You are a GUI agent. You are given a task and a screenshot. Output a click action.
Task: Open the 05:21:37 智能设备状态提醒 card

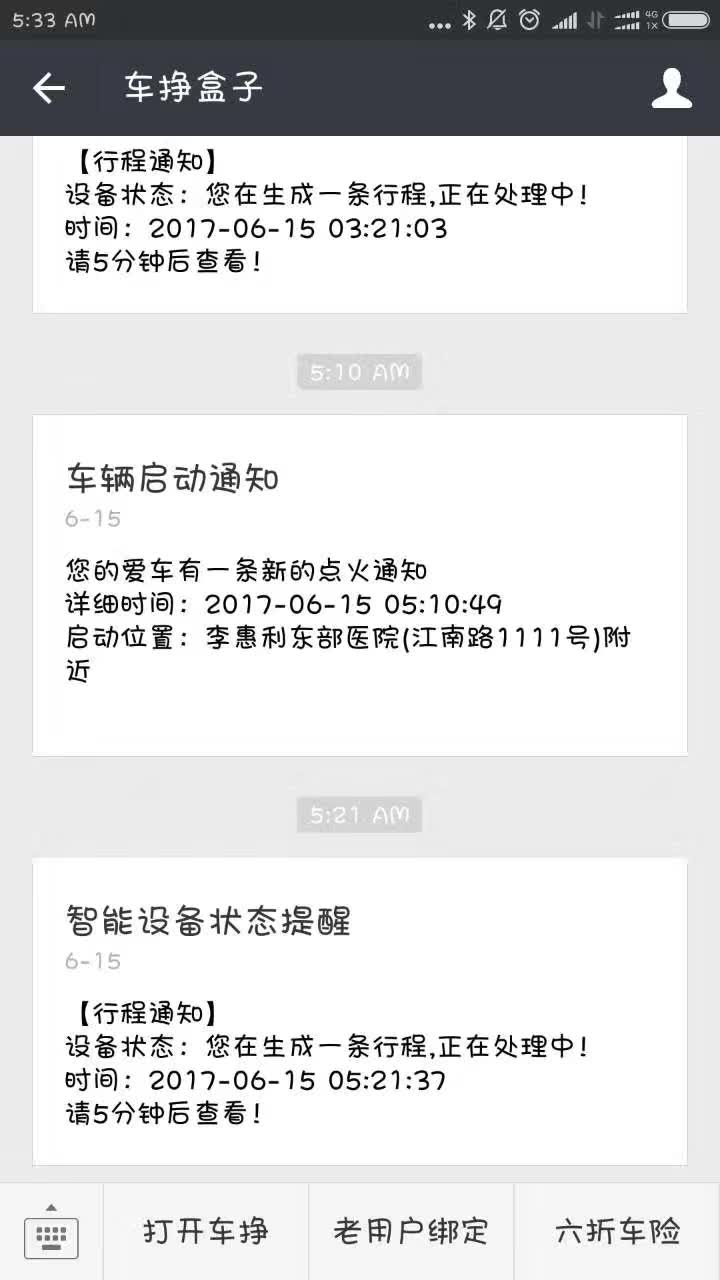pyautogui.click(x=360, y=1011)
